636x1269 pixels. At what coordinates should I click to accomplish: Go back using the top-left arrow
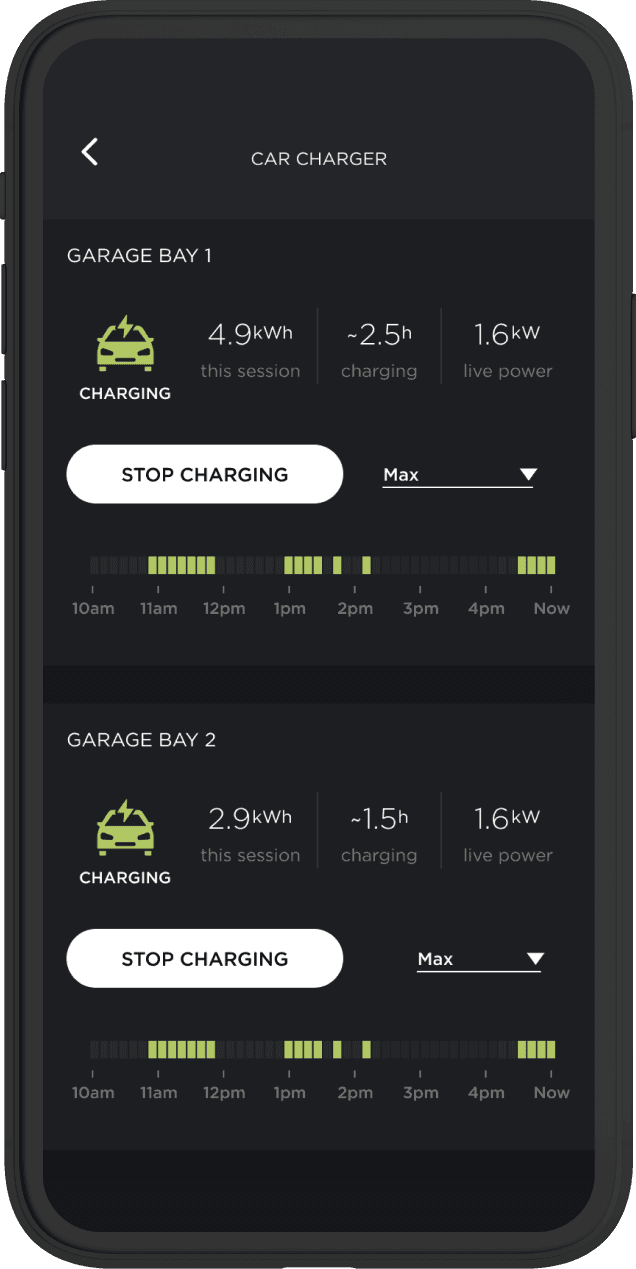coord(90,152)
